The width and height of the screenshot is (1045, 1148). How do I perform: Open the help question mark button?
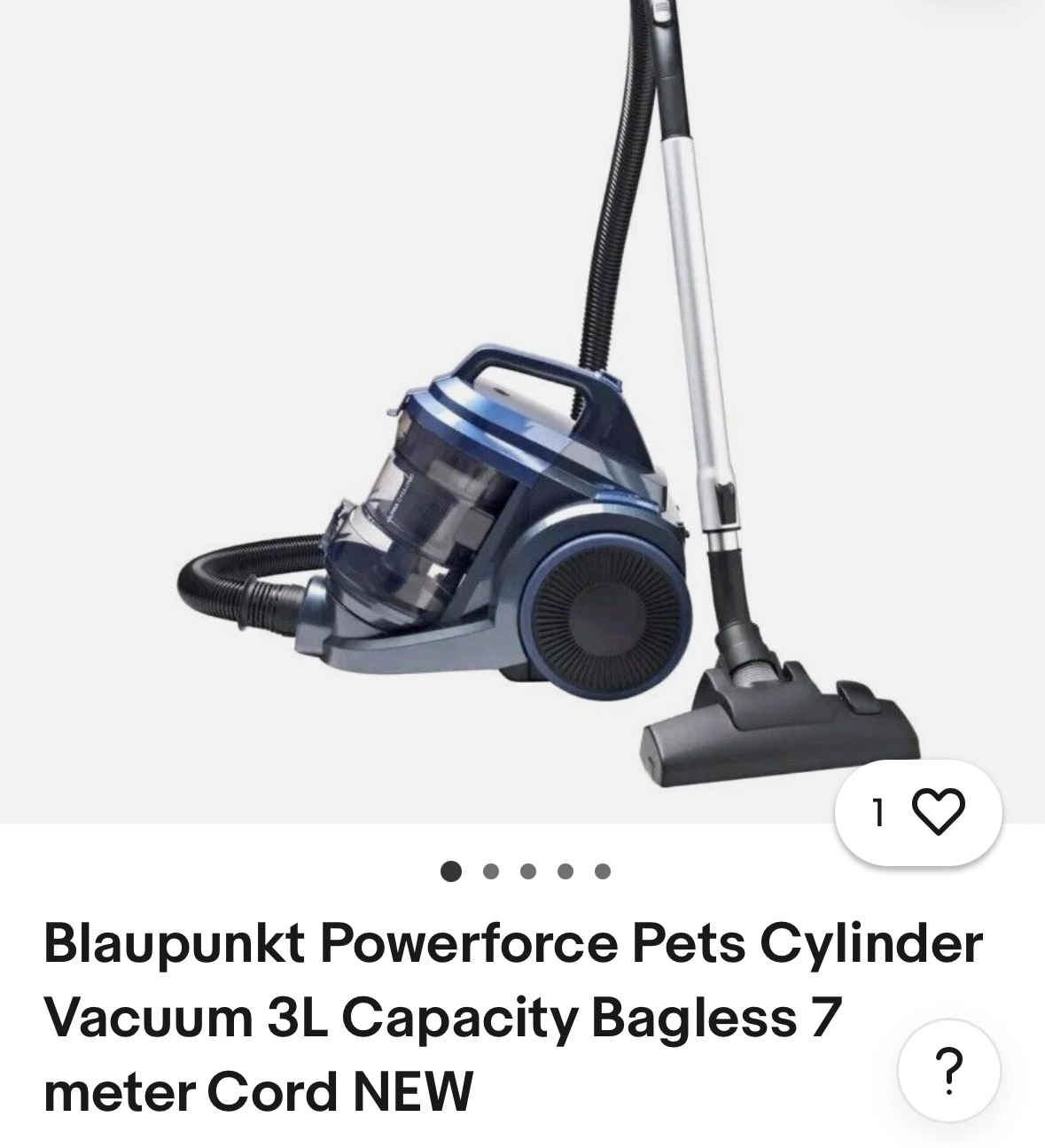point(948,1071)
